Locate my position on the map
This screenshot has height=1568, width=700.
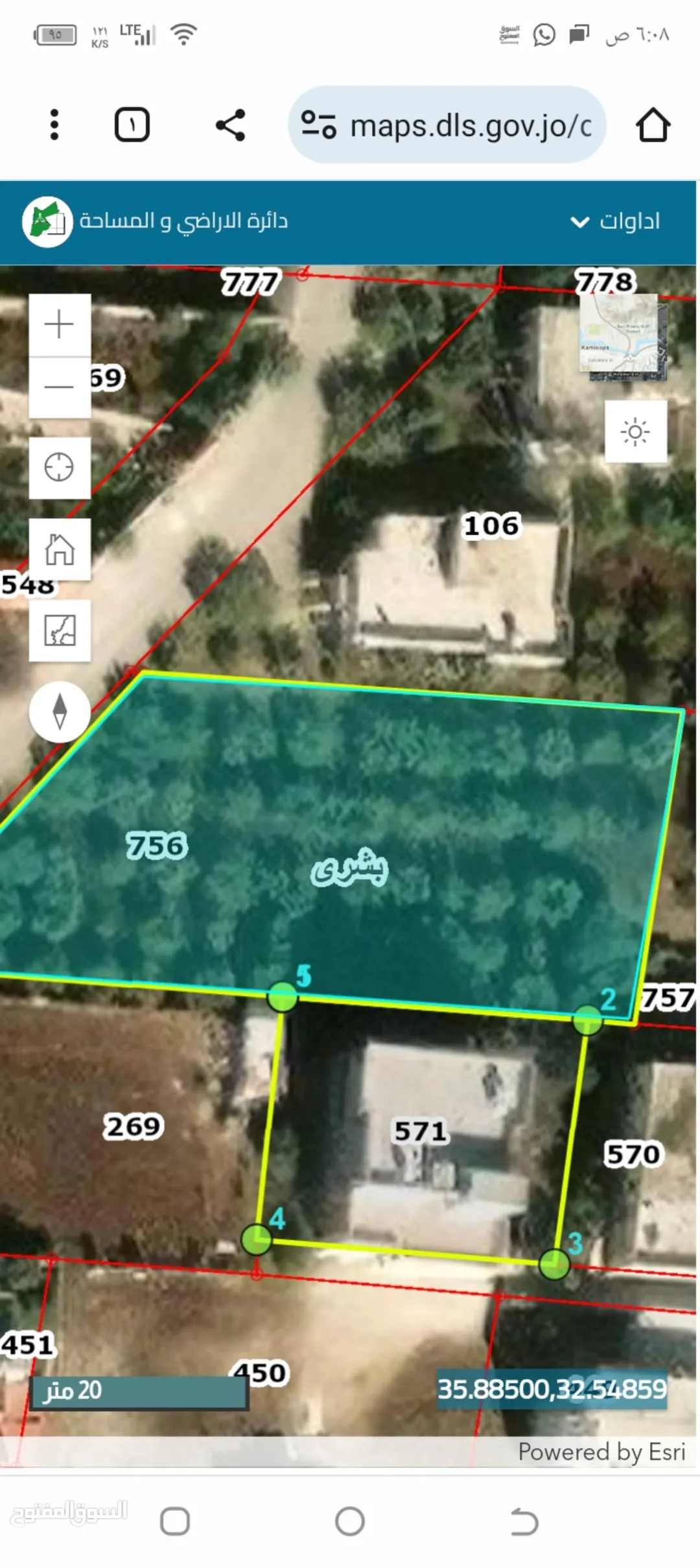[x=60, y=468]
